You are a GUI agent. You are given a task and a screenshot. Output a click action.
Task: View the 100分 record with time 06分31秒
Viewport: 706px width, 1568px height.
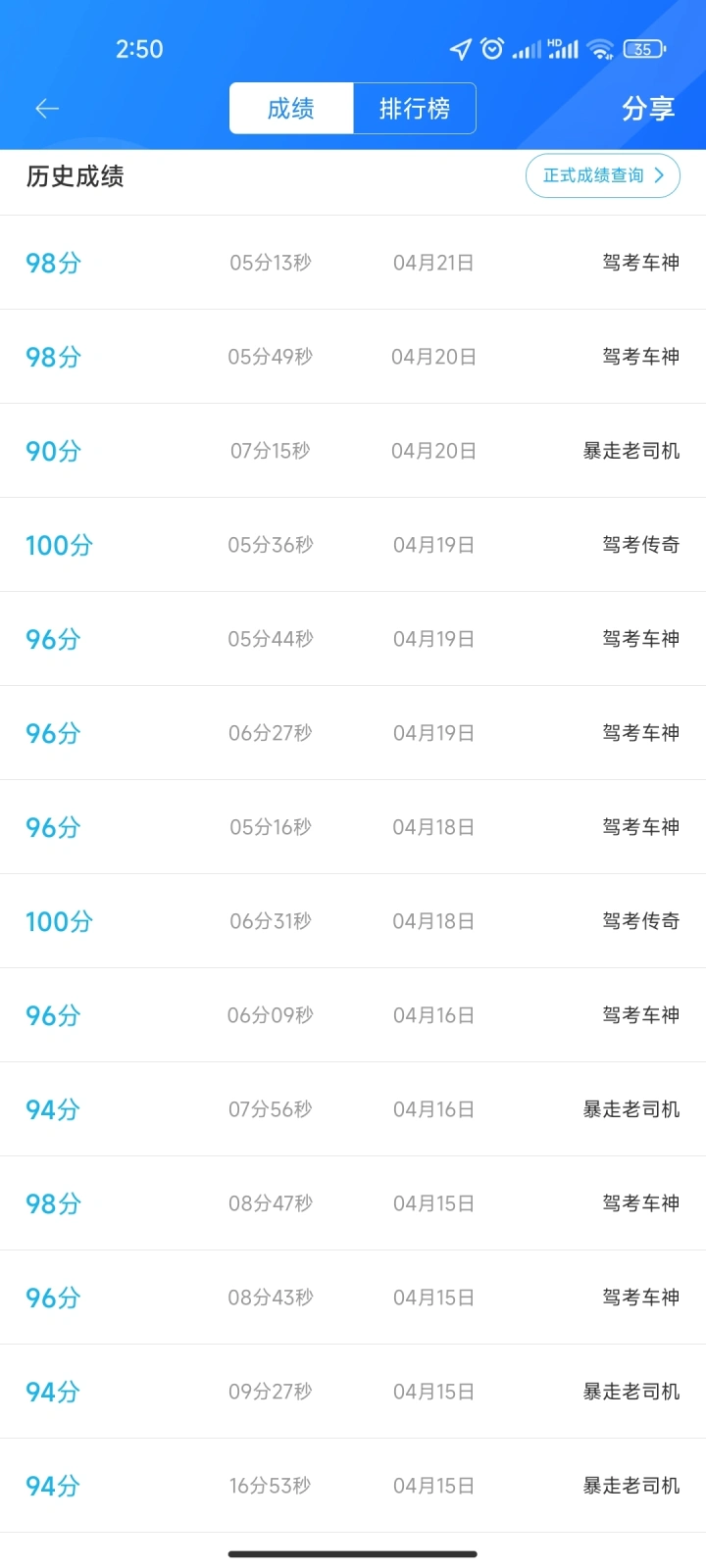click(353, 921)
